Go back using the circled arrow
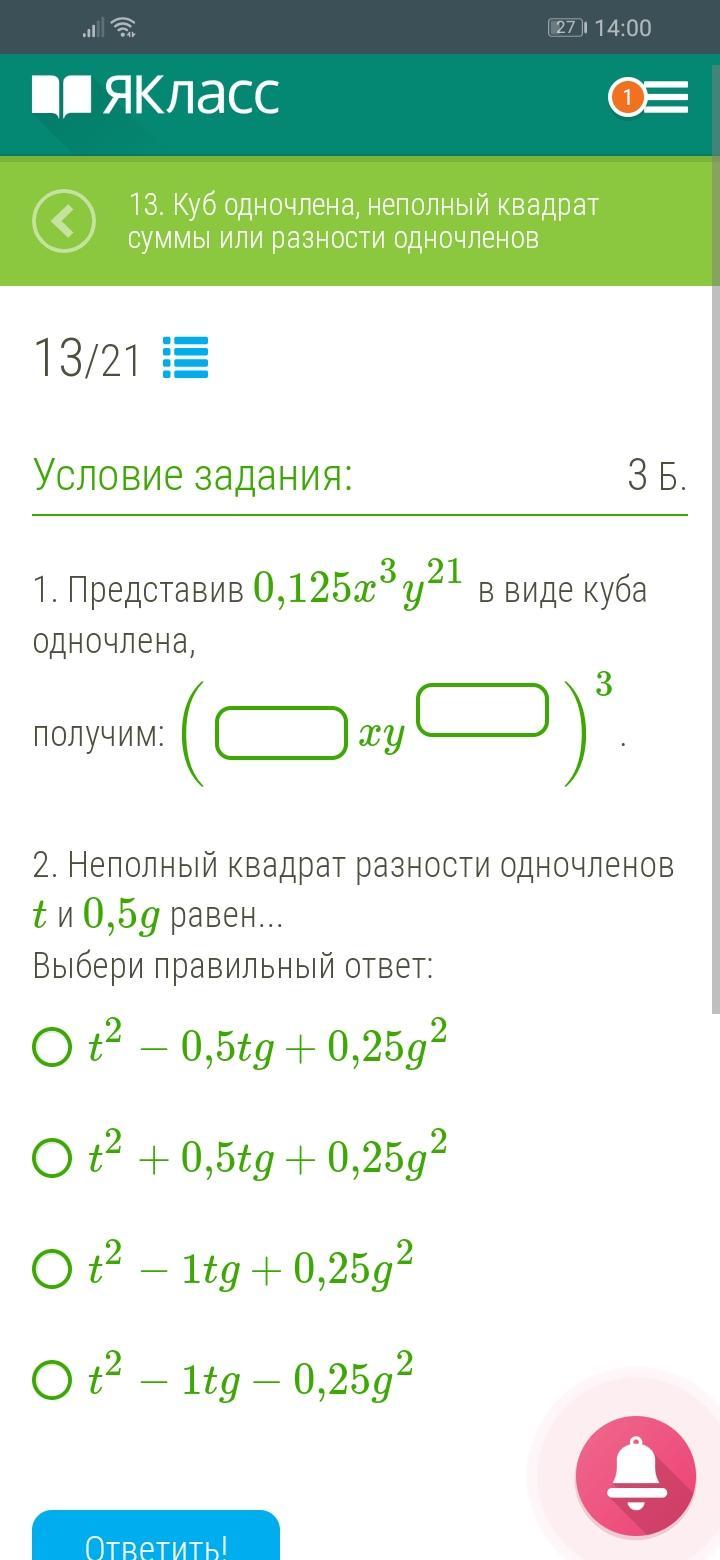 click(64, 221)
